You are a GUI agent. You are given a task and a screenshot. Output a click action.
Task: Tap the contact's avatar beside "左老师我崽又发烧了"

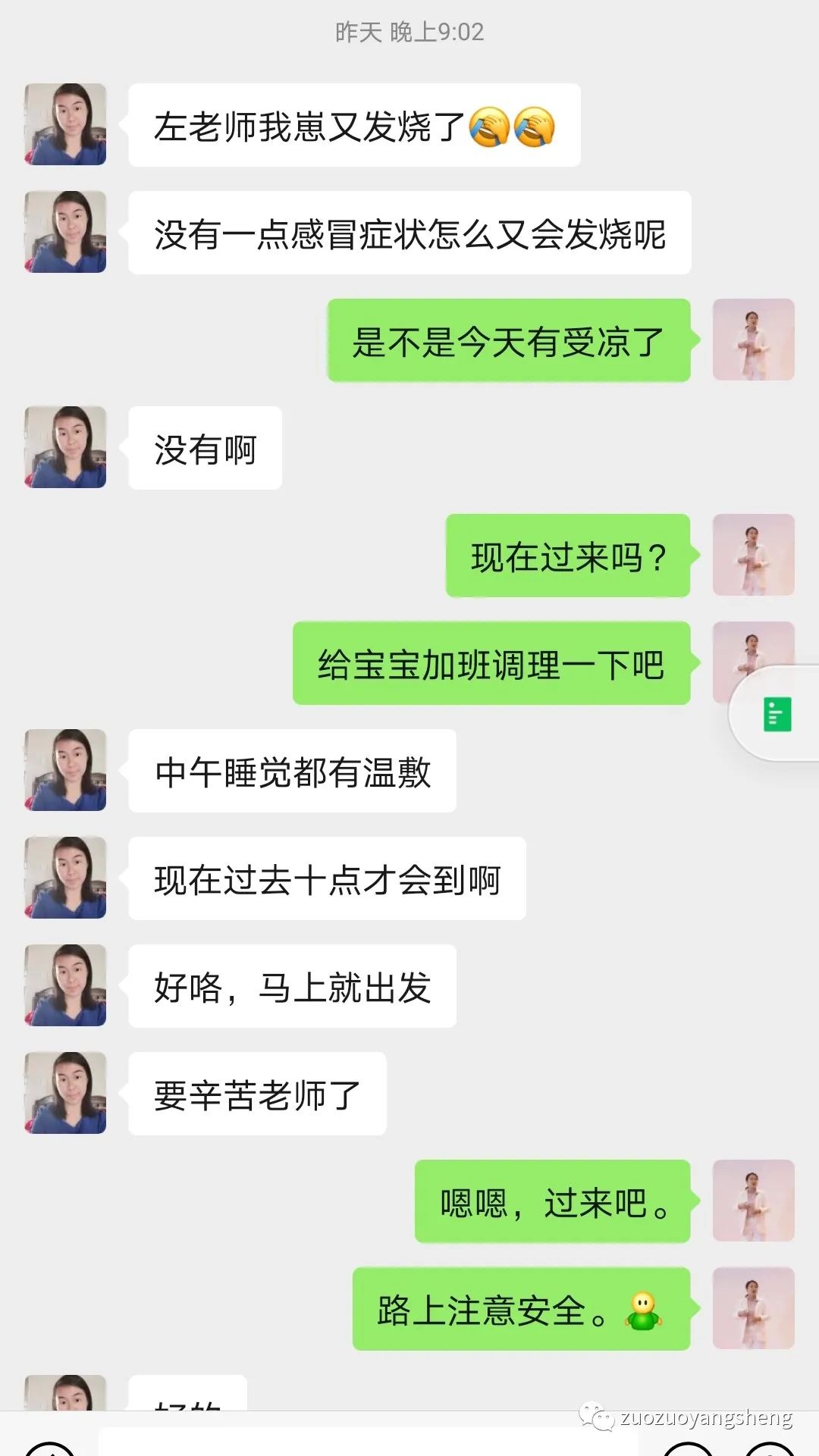pos(66,124)
